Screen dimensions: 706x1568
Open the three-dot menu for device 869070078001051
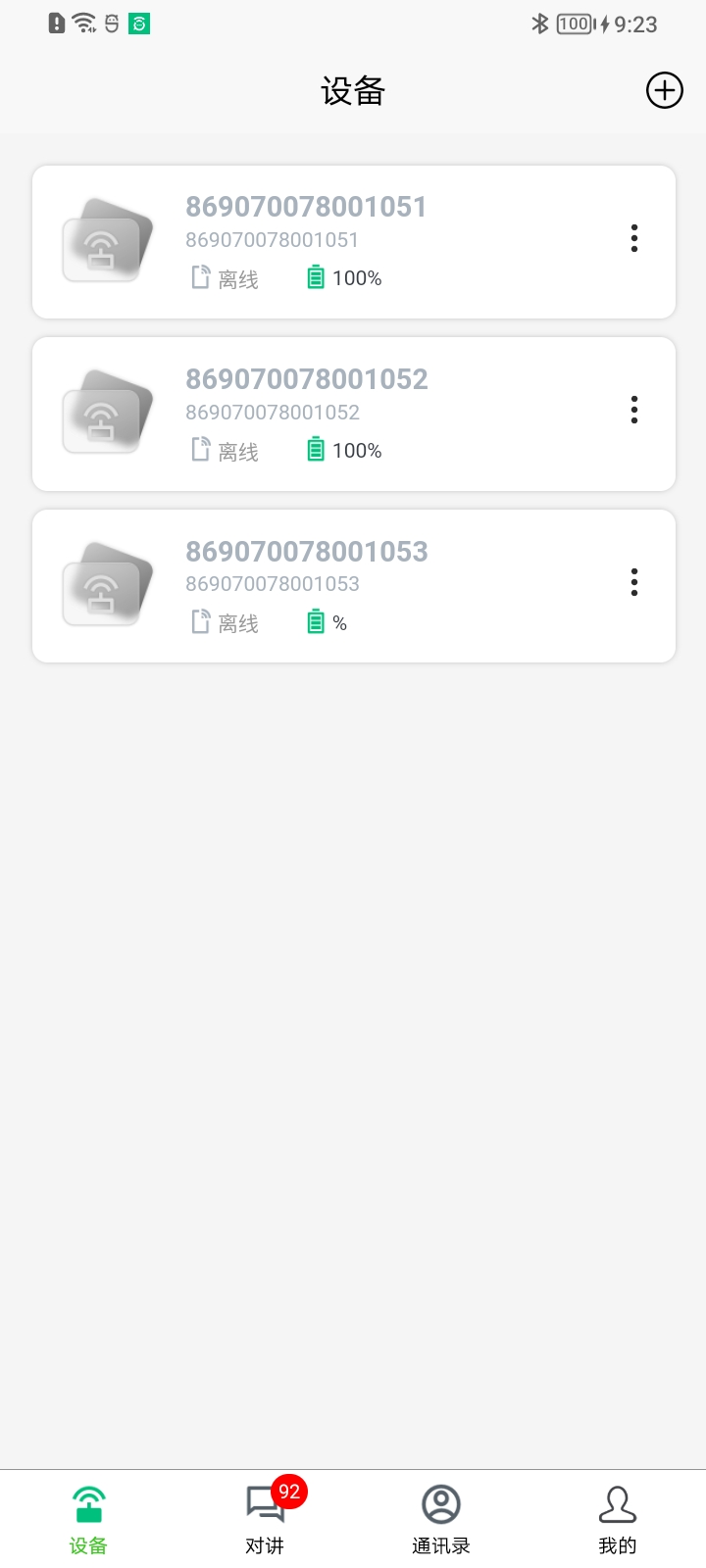pos(634,238)
